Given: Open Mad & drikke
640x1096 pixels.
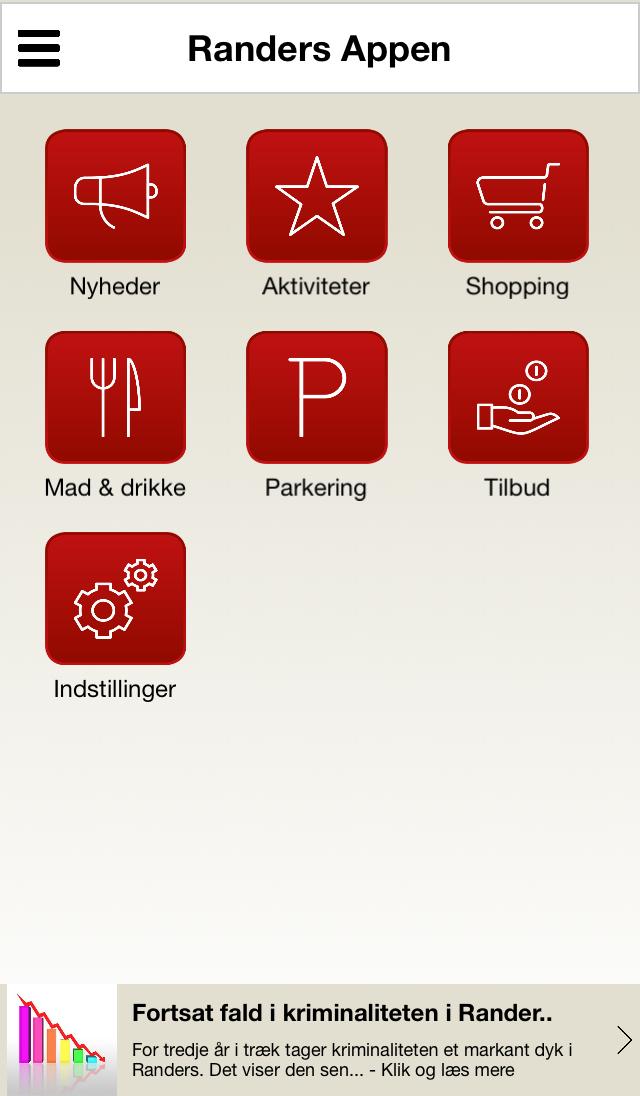Looking at the screenshot, I should (115, 397).
